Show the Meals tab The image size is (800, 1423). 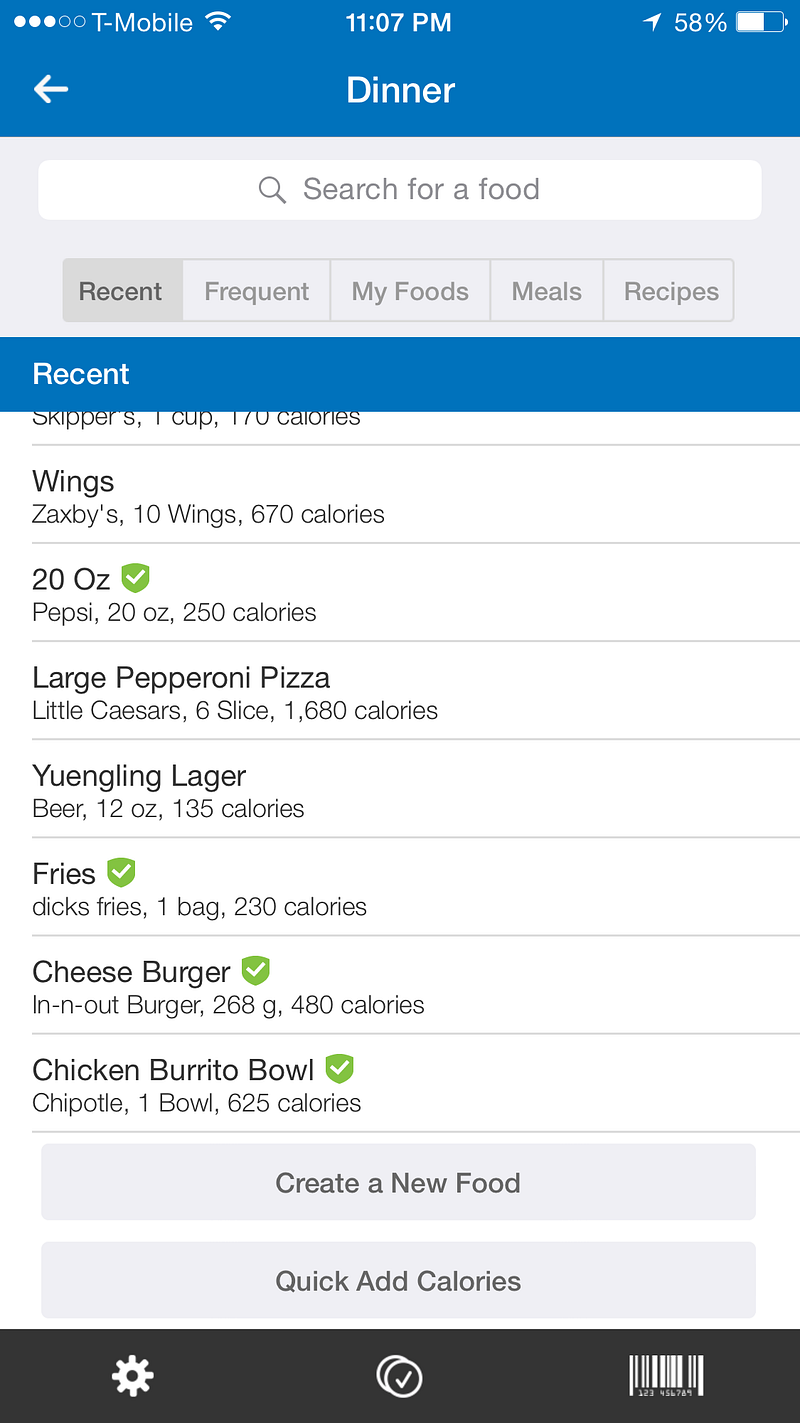point(546,291)
